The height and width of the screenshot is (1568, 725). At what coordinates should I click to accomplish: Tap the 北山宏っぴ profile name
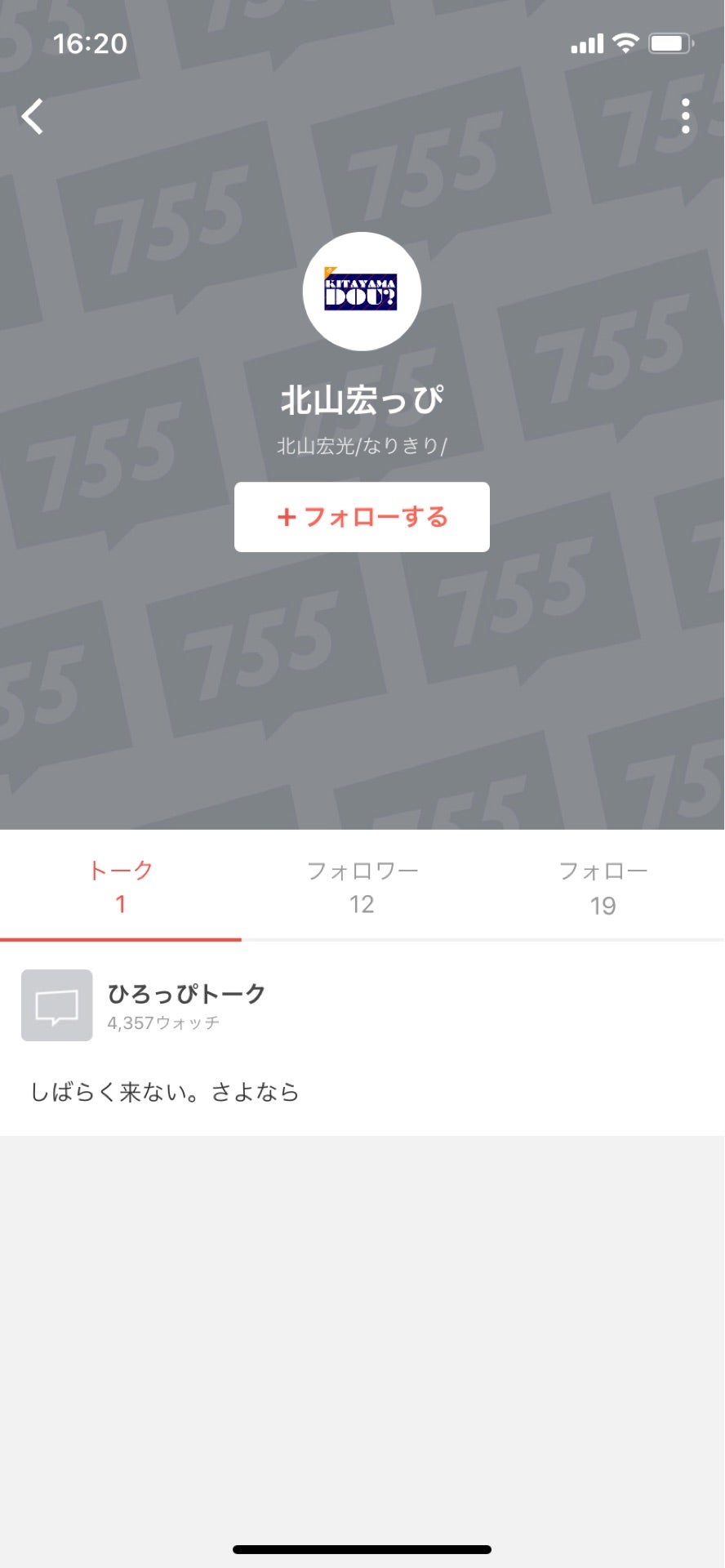362,399
